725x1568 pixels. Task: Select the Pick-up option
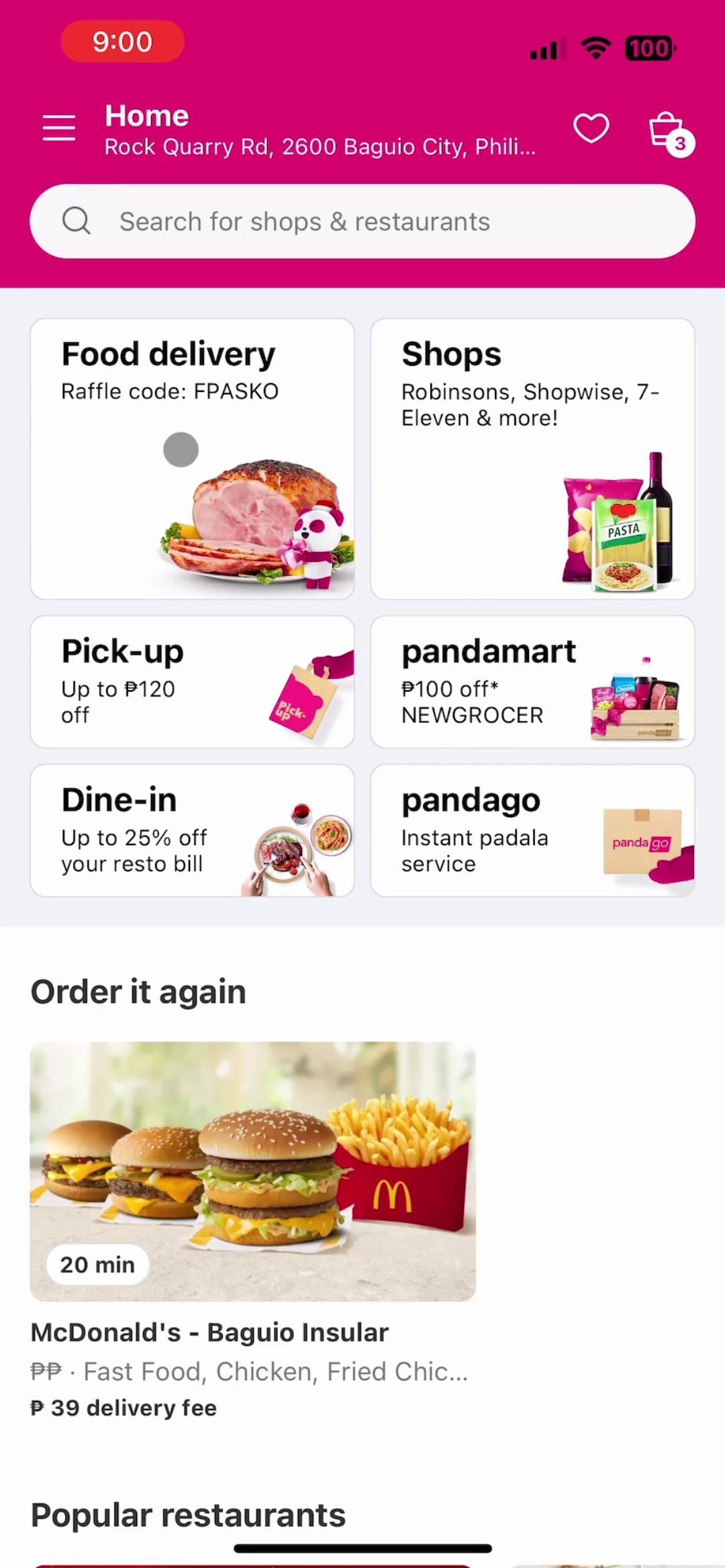coord(192,681)
